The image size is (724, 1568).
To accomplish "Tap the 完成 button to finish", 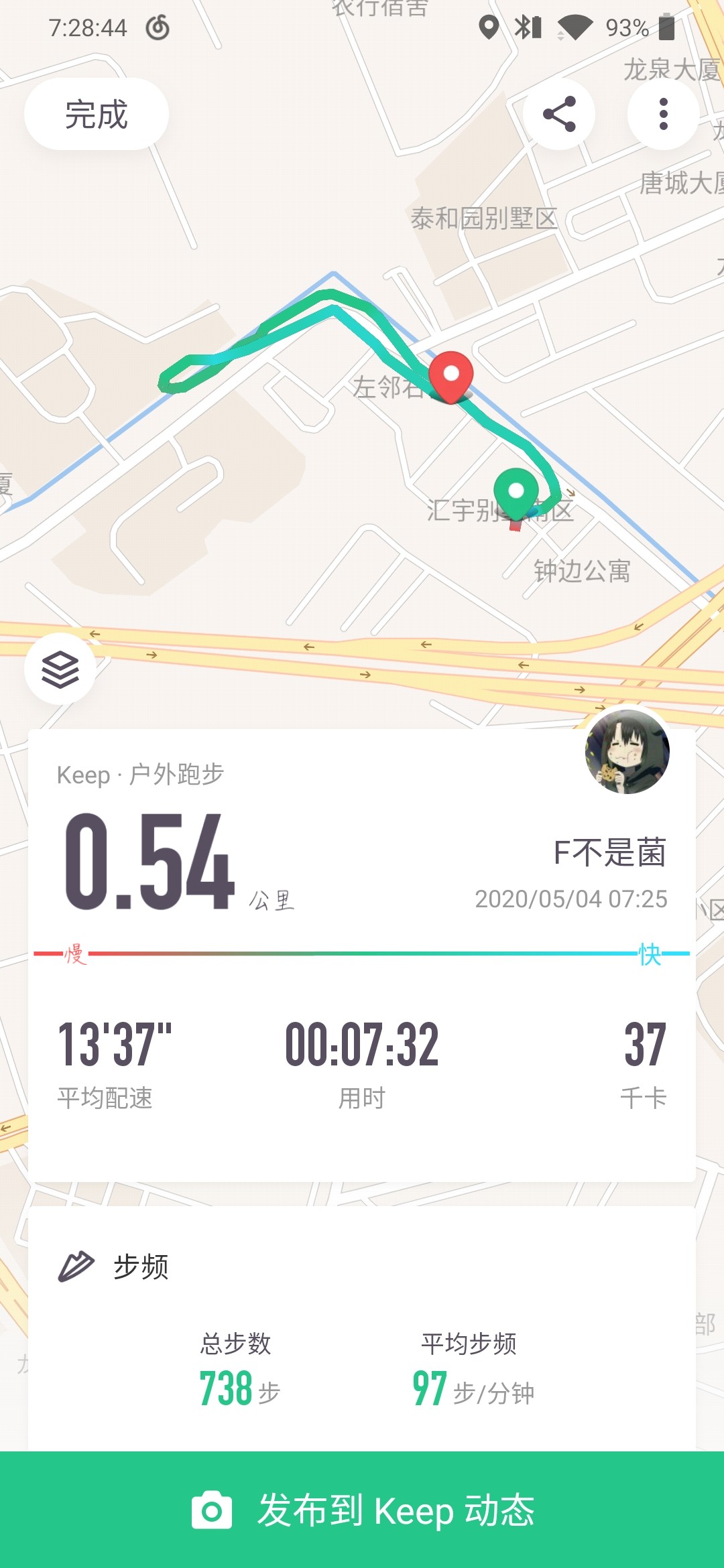I will tap(96, 114).
